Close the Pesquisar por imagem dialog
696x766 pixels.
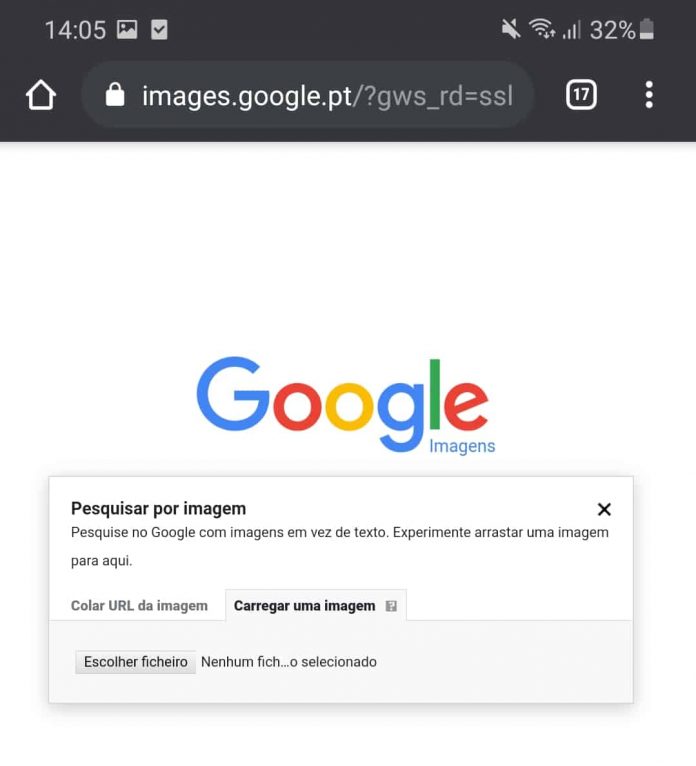[604, 509]
